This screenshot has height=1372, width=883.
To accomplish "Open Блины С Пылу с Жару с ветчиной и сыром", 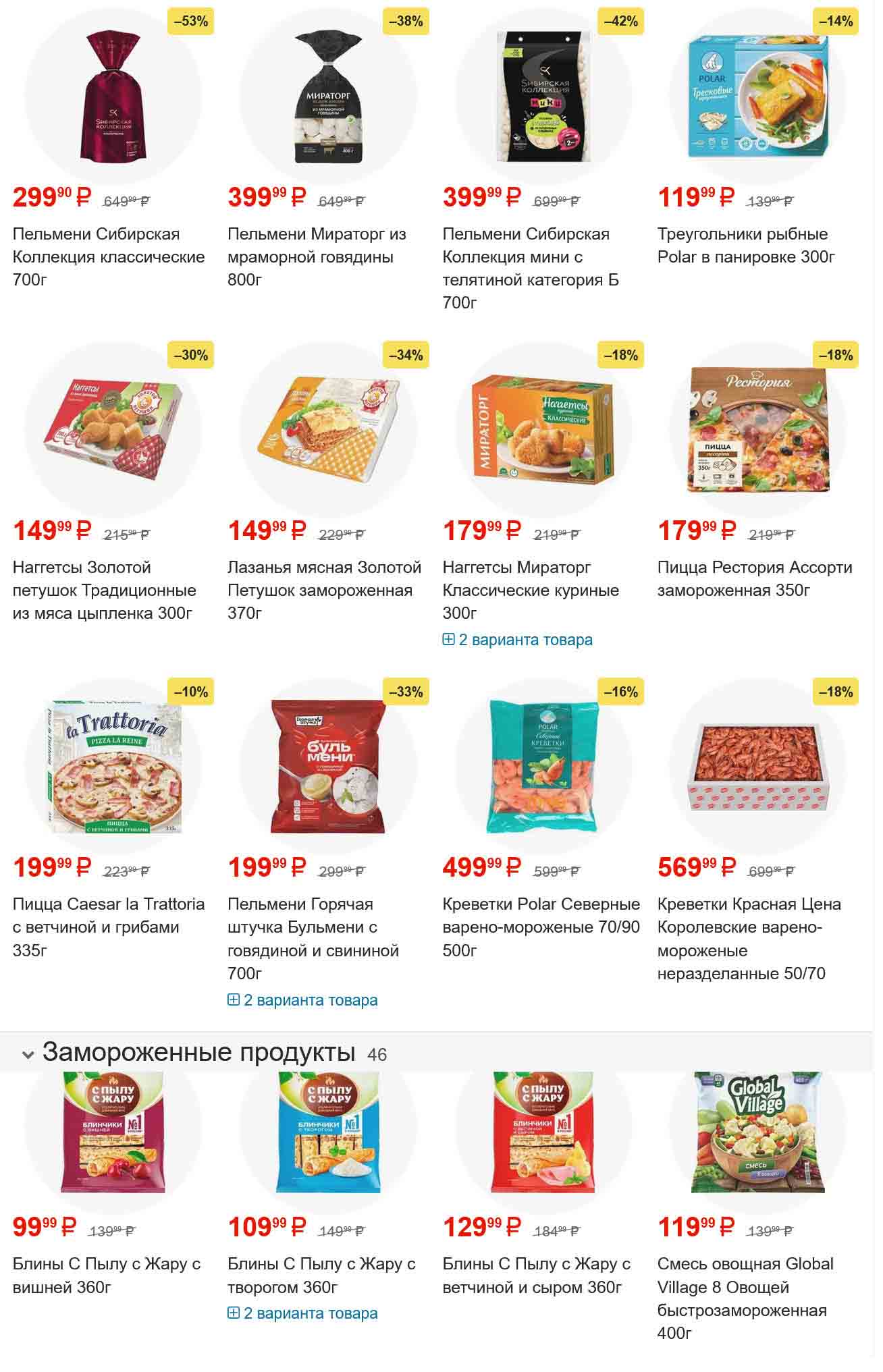I will click(536, 1275).
